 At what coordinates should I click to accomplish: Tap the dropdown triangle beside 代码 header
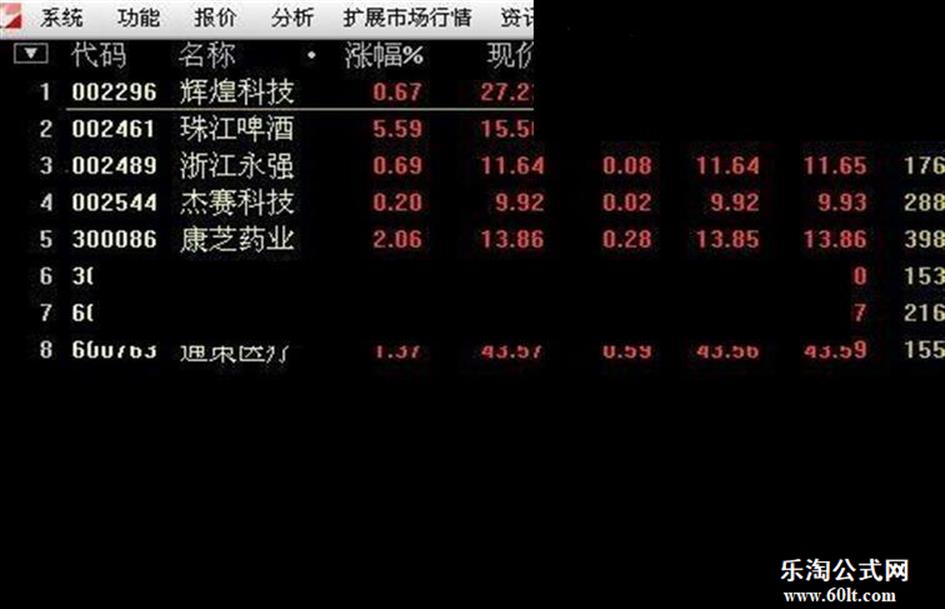(33, 54)
